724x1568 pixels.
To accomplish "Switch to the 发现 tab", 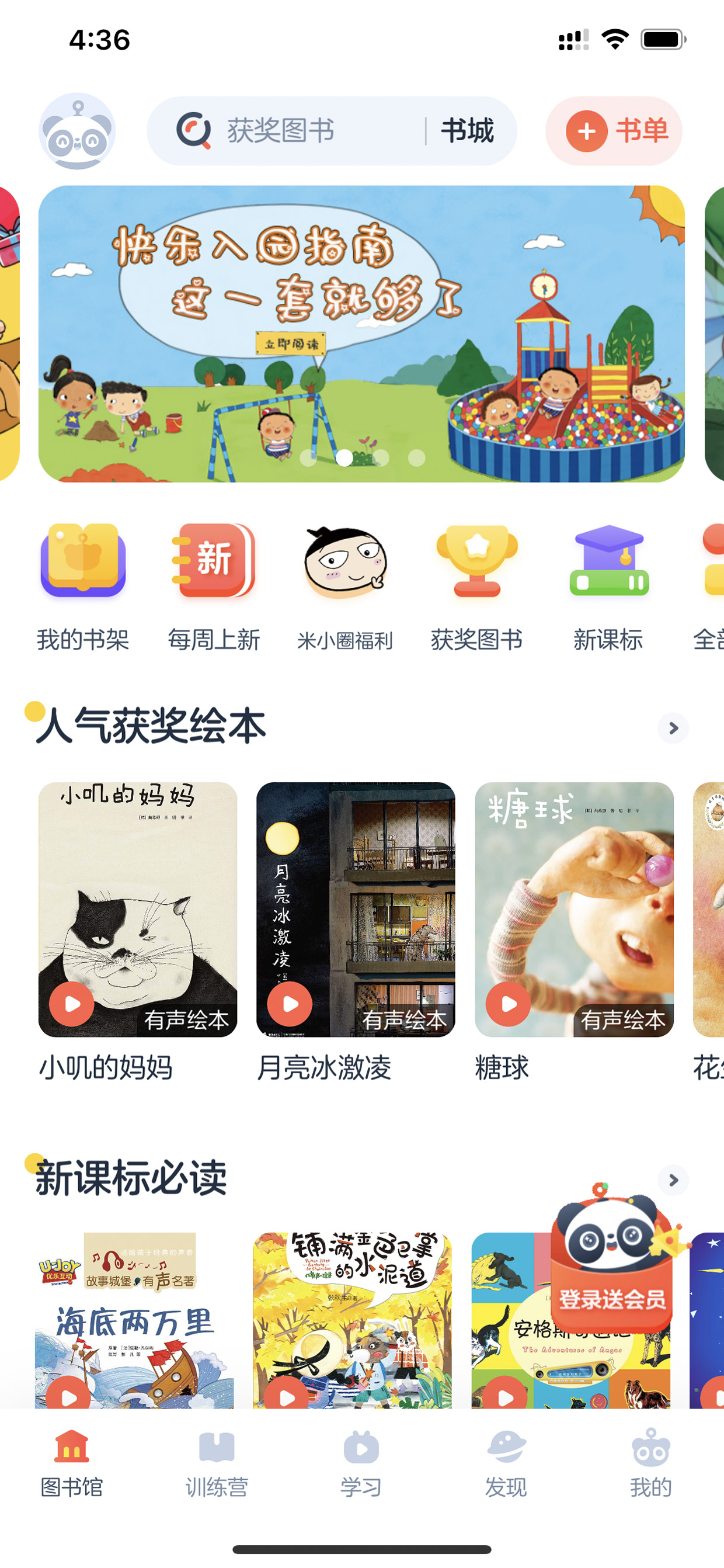I will (506, 1465).
